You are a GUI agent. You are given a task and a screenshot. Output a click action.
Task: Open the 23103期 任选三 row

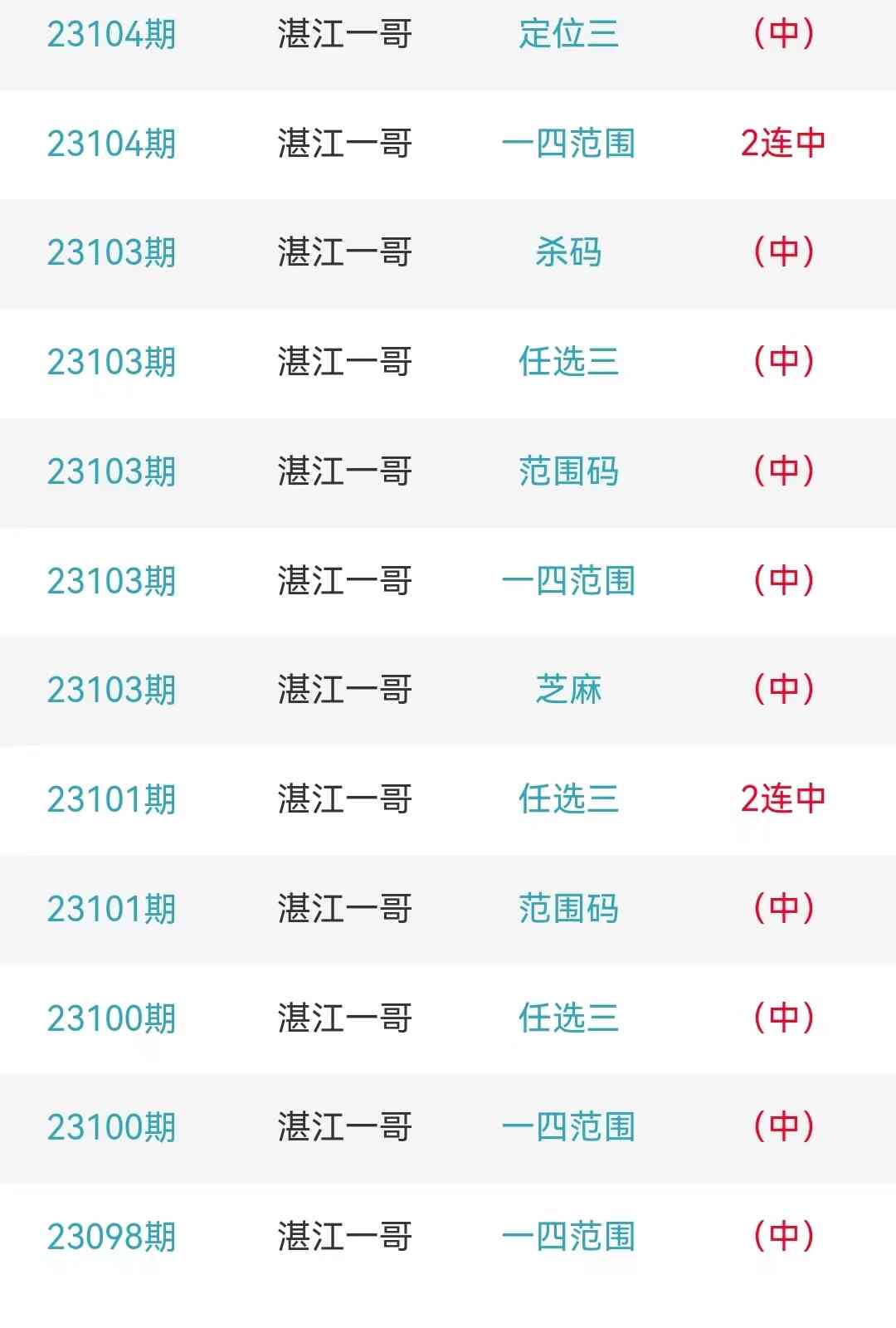568,362
